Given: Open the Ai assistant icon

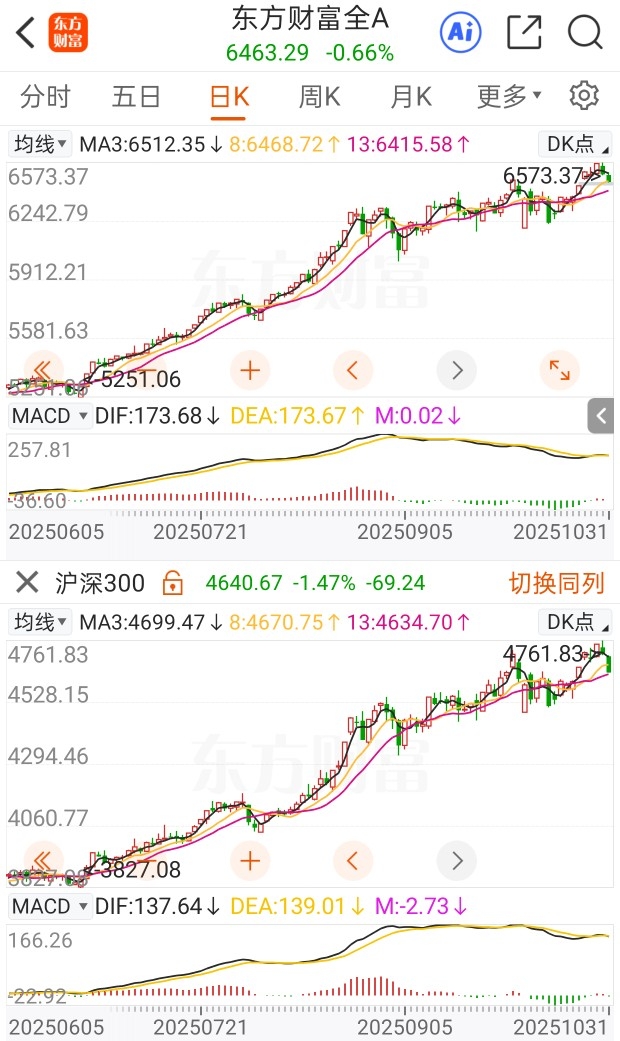Looking at the screenshot, I should point(460,33).
